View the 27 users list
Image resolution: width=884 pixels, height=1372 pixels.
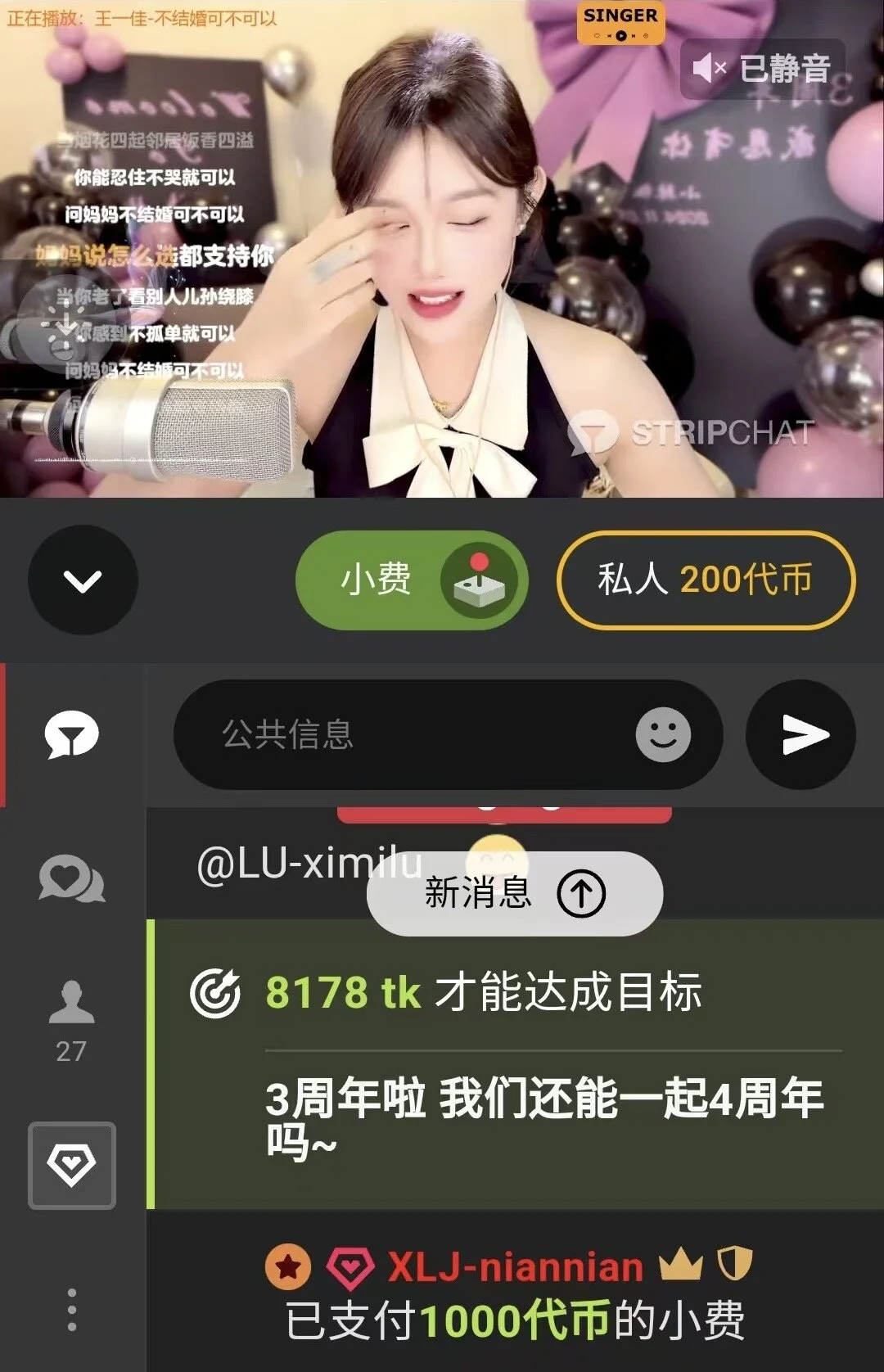(x=72, y=1020)
